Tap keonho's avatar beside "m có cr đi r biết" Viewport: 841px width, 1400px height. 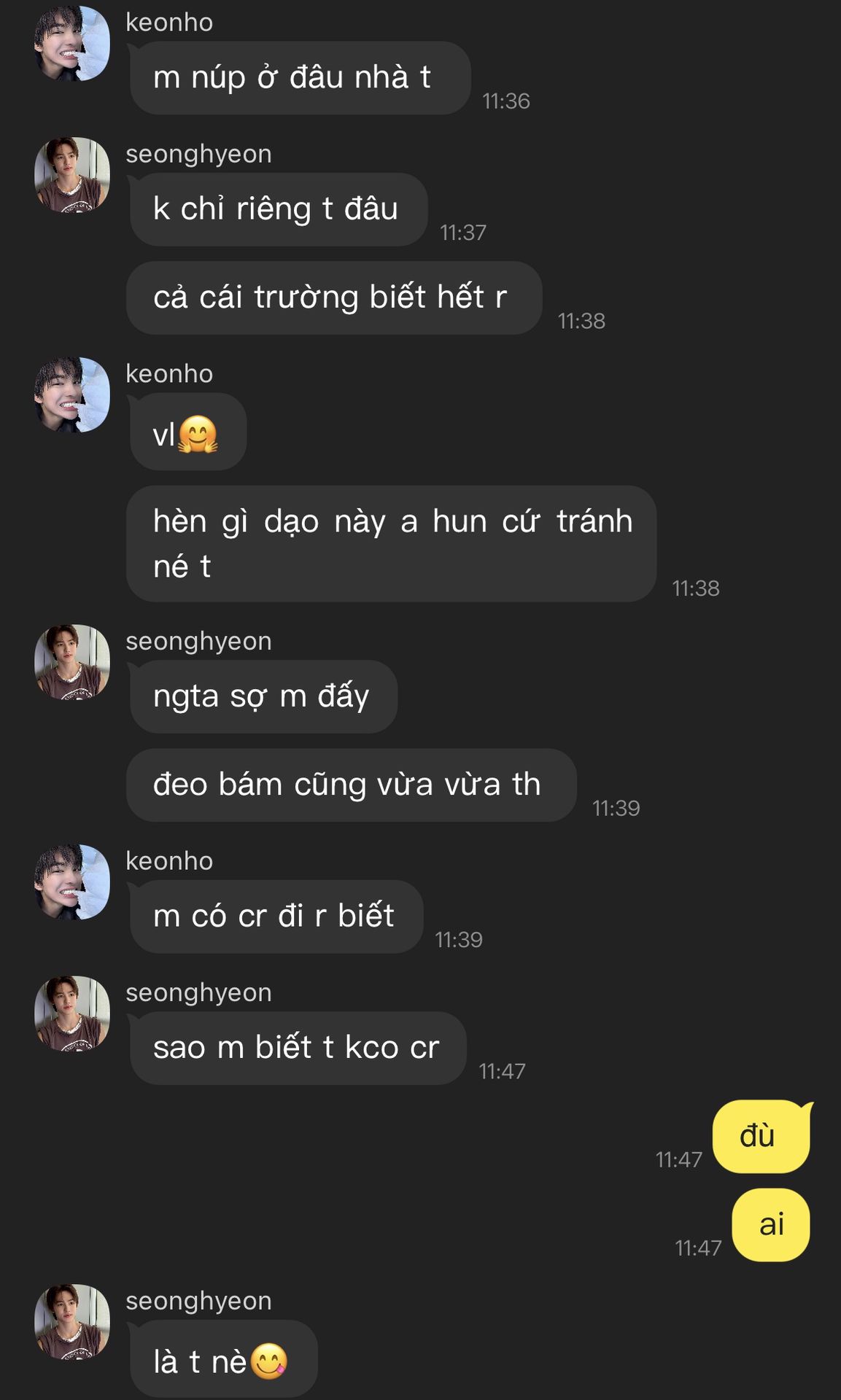pyautogui.click(x=72, y=882)
